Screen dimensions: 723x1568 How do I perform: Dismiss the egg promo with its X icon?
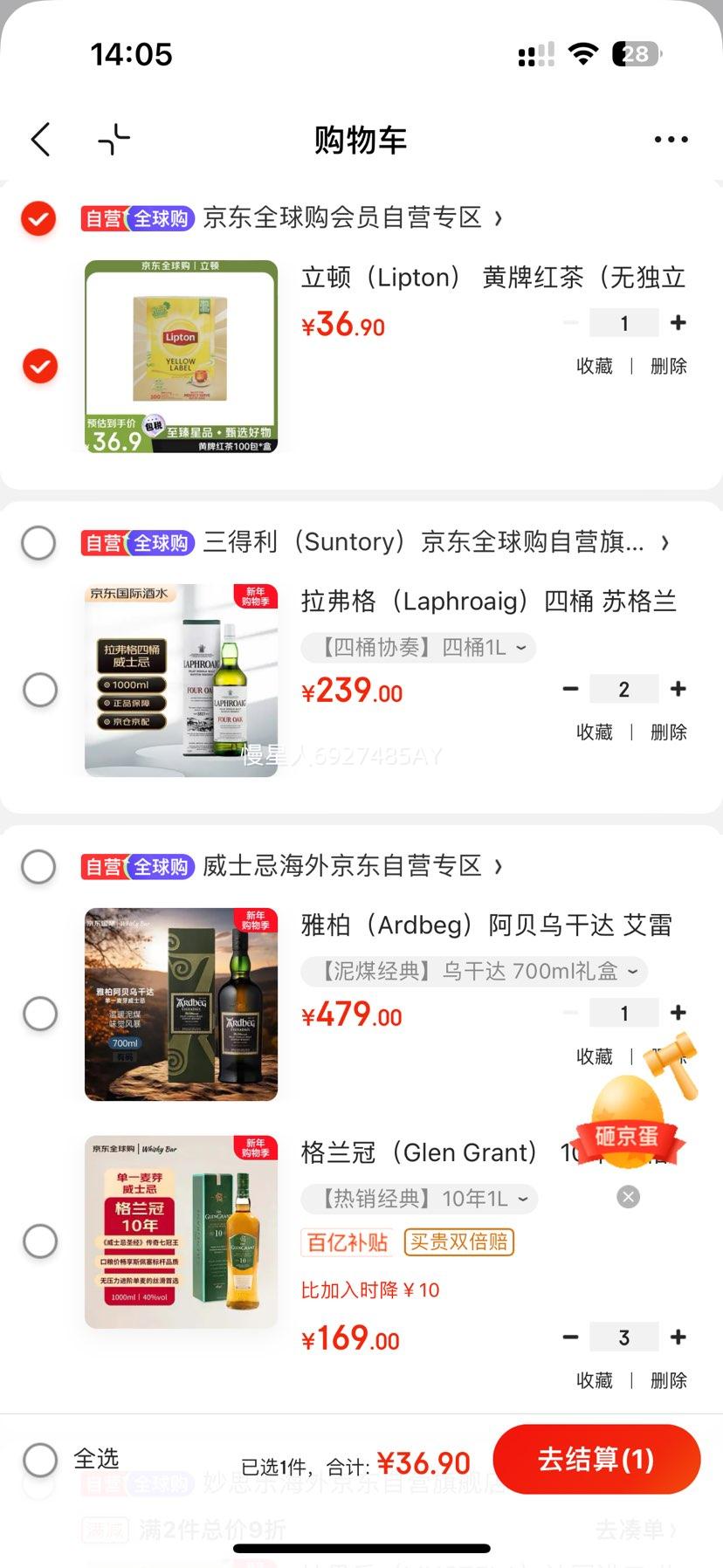[628, 1197]
